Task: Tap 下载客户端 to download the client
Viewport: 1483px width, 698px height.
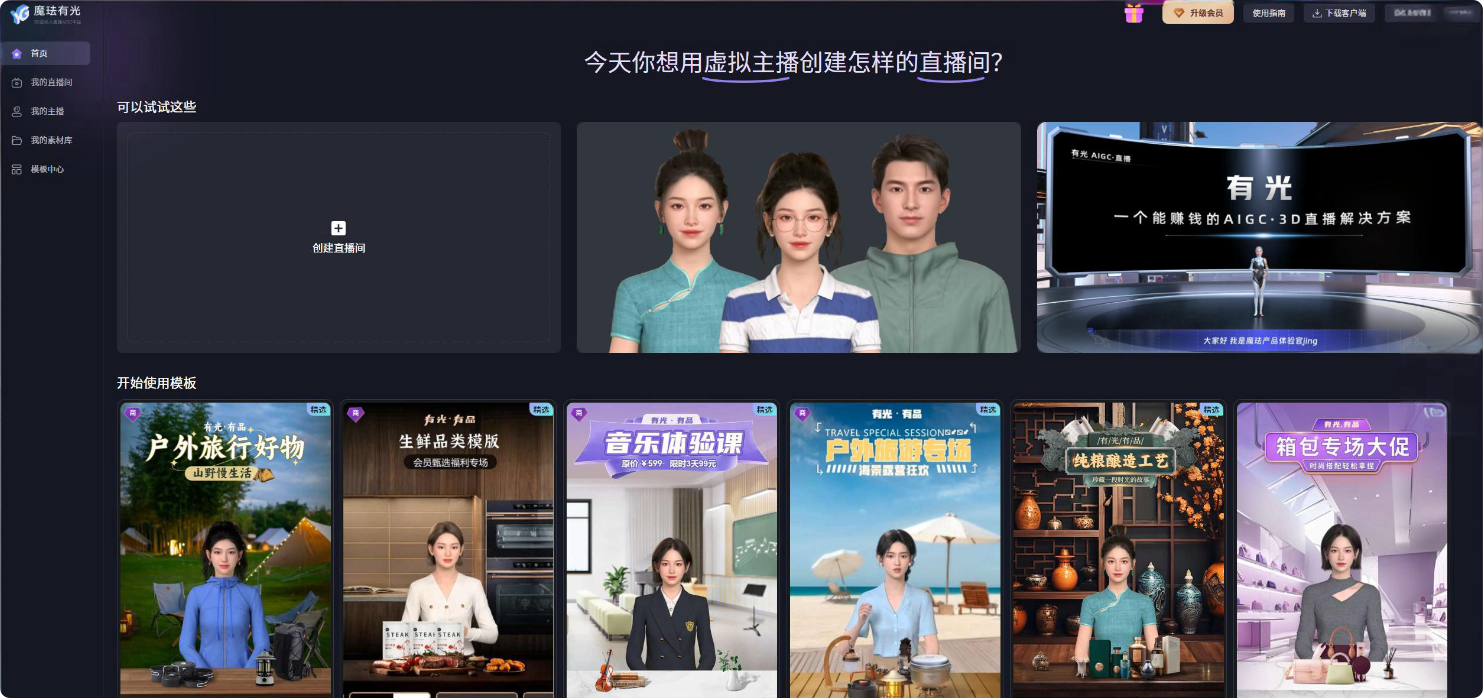Action: tap(1339, 13)
